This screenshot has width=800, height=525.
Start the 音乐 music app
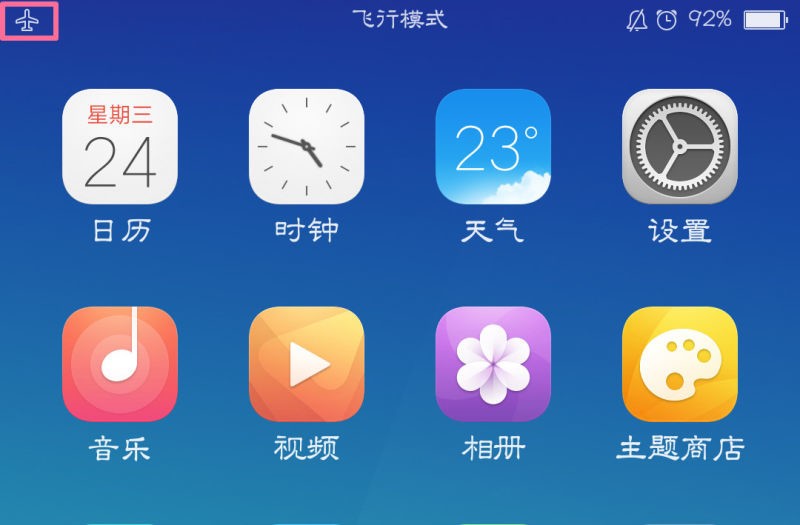[120, 364]
